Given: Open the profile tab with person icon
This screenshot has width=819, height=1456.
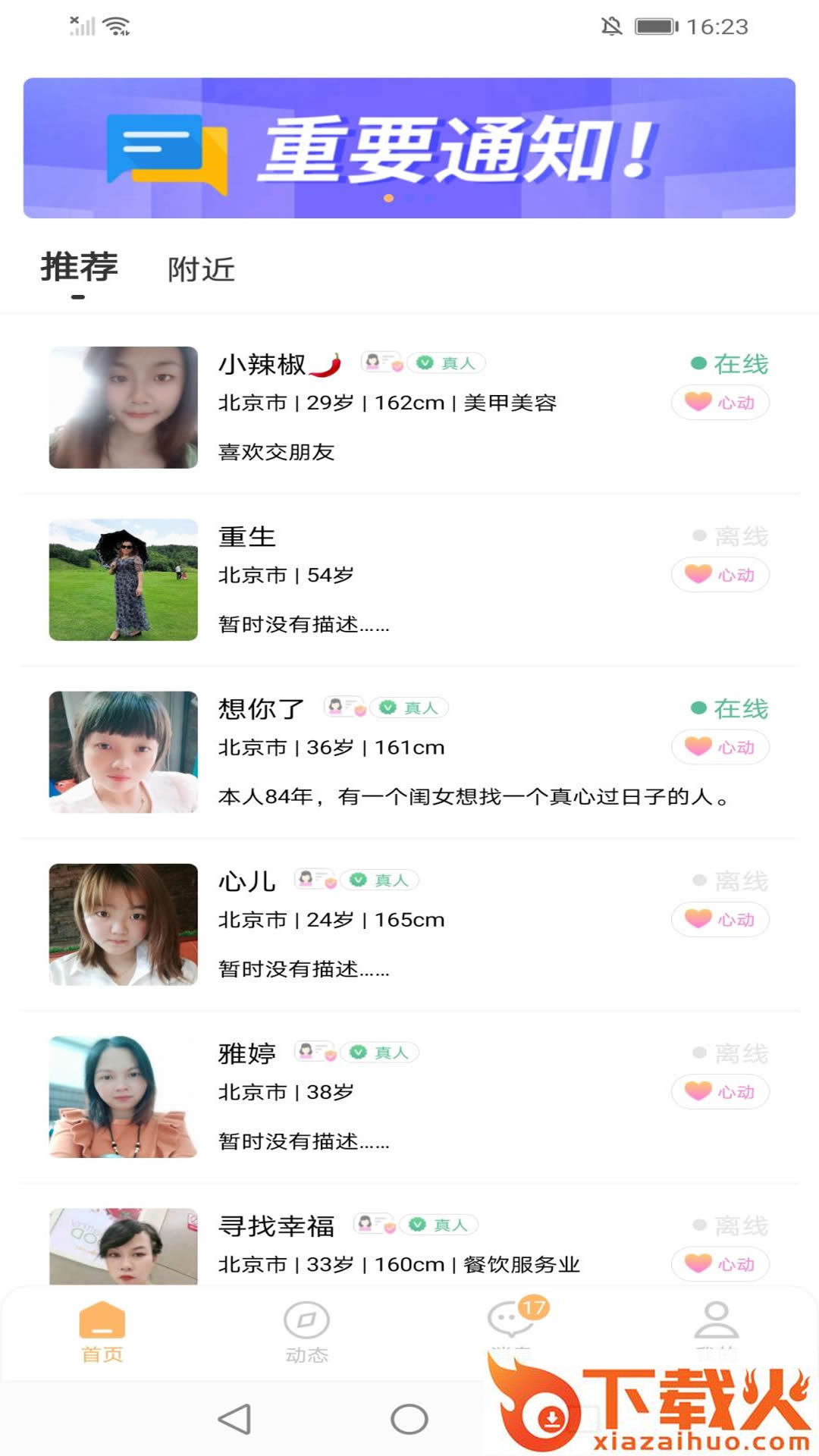Looking at the screenshot, I should pyautogui.click(x=716, y=1323).
